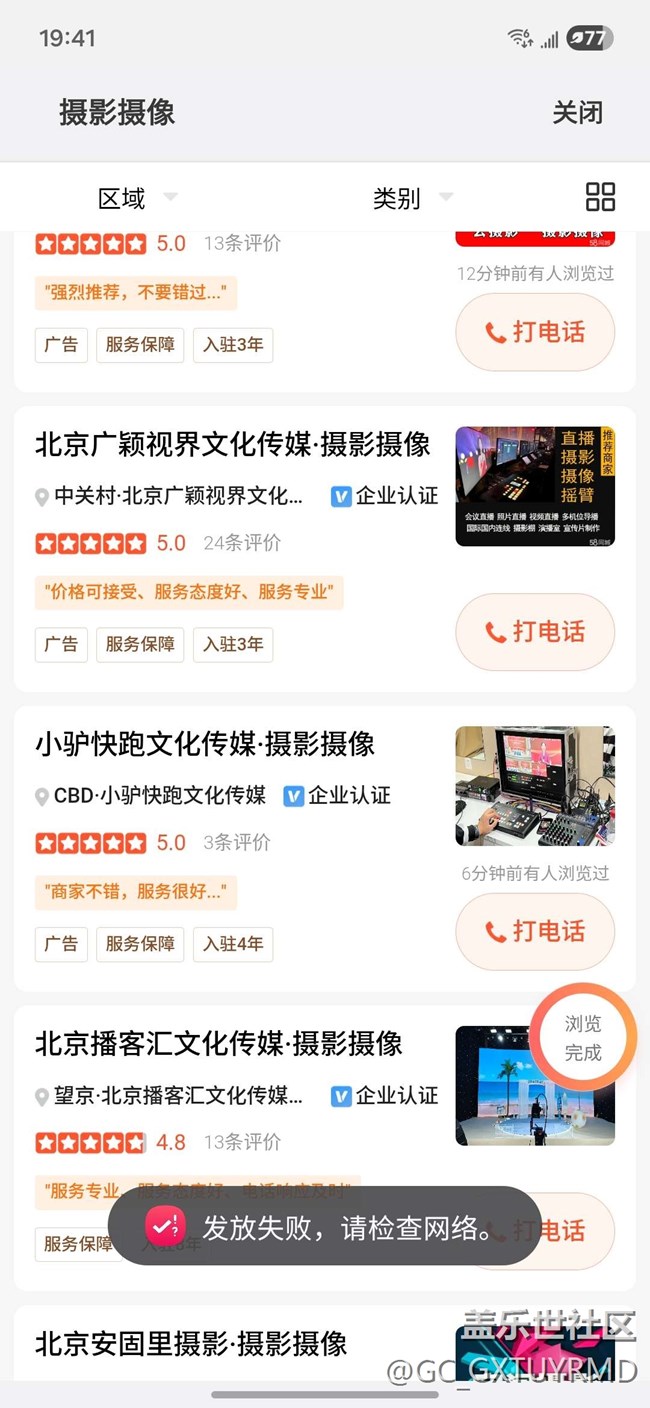
Task: Call 北京广颖视界文化传媒 via 打电话
Action: (x=535, y=632)
